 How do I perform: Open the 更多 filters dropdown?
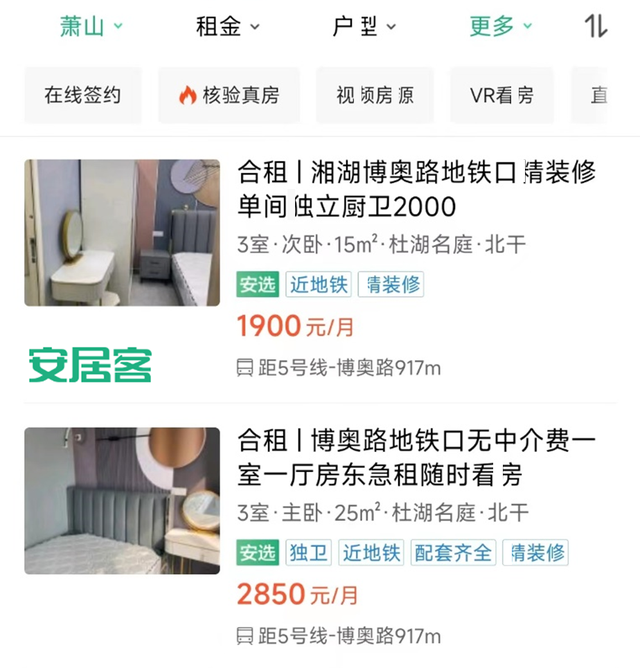(501, 27)
